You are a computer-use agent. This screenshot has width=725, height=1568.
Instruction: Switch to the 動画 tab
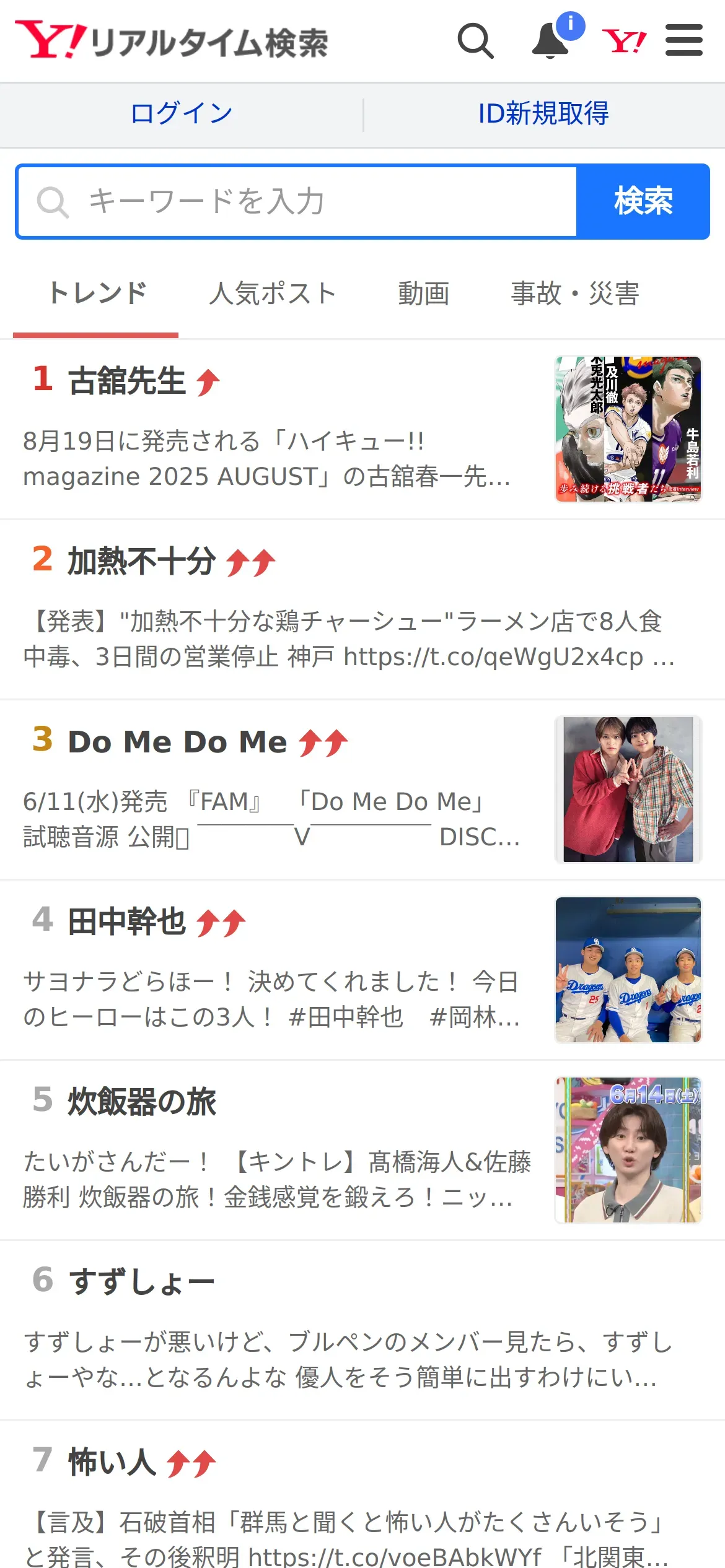[x=423, y=293]
